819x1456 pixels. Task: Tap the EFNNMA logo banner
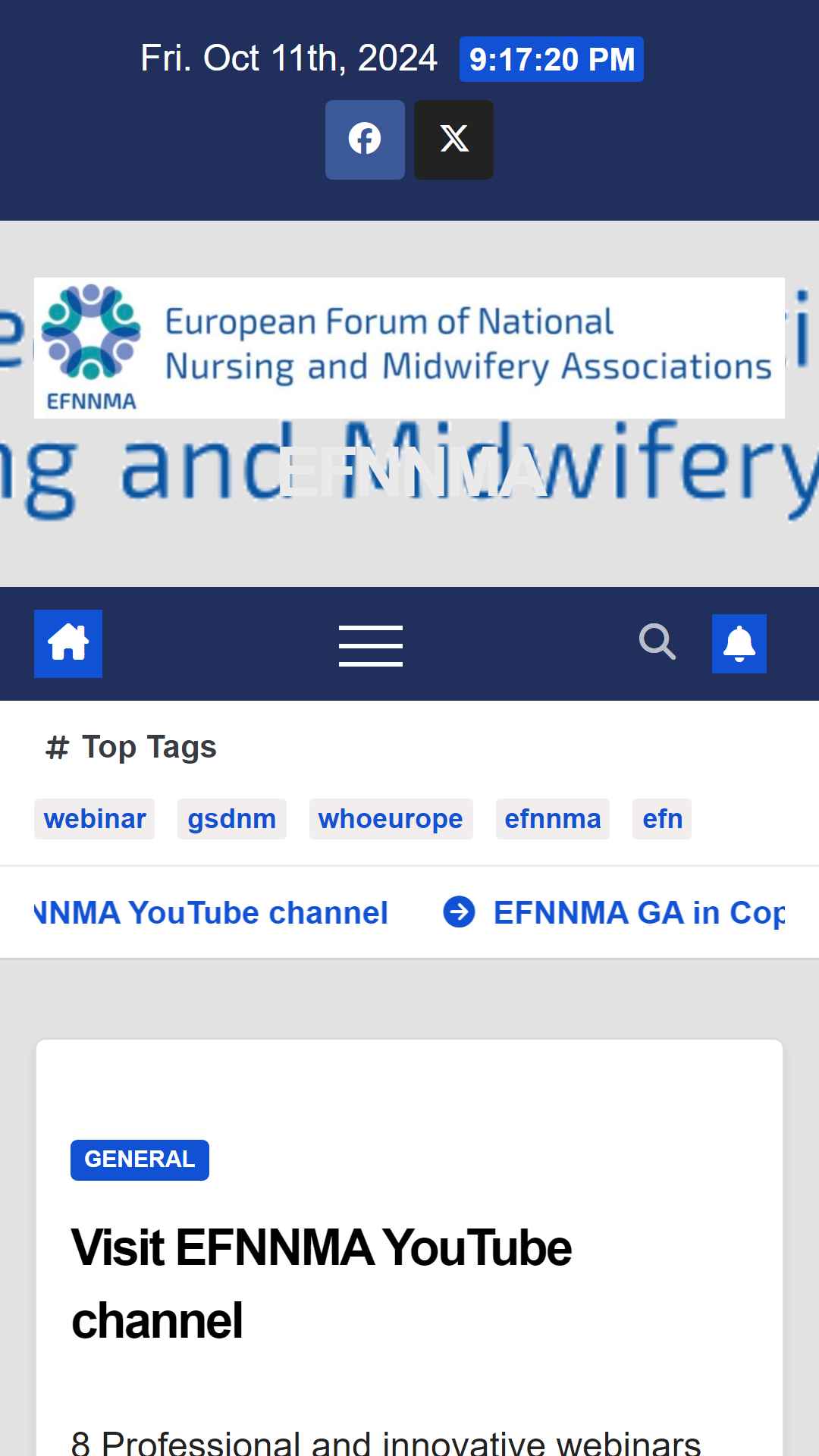[x=409, y=348]
